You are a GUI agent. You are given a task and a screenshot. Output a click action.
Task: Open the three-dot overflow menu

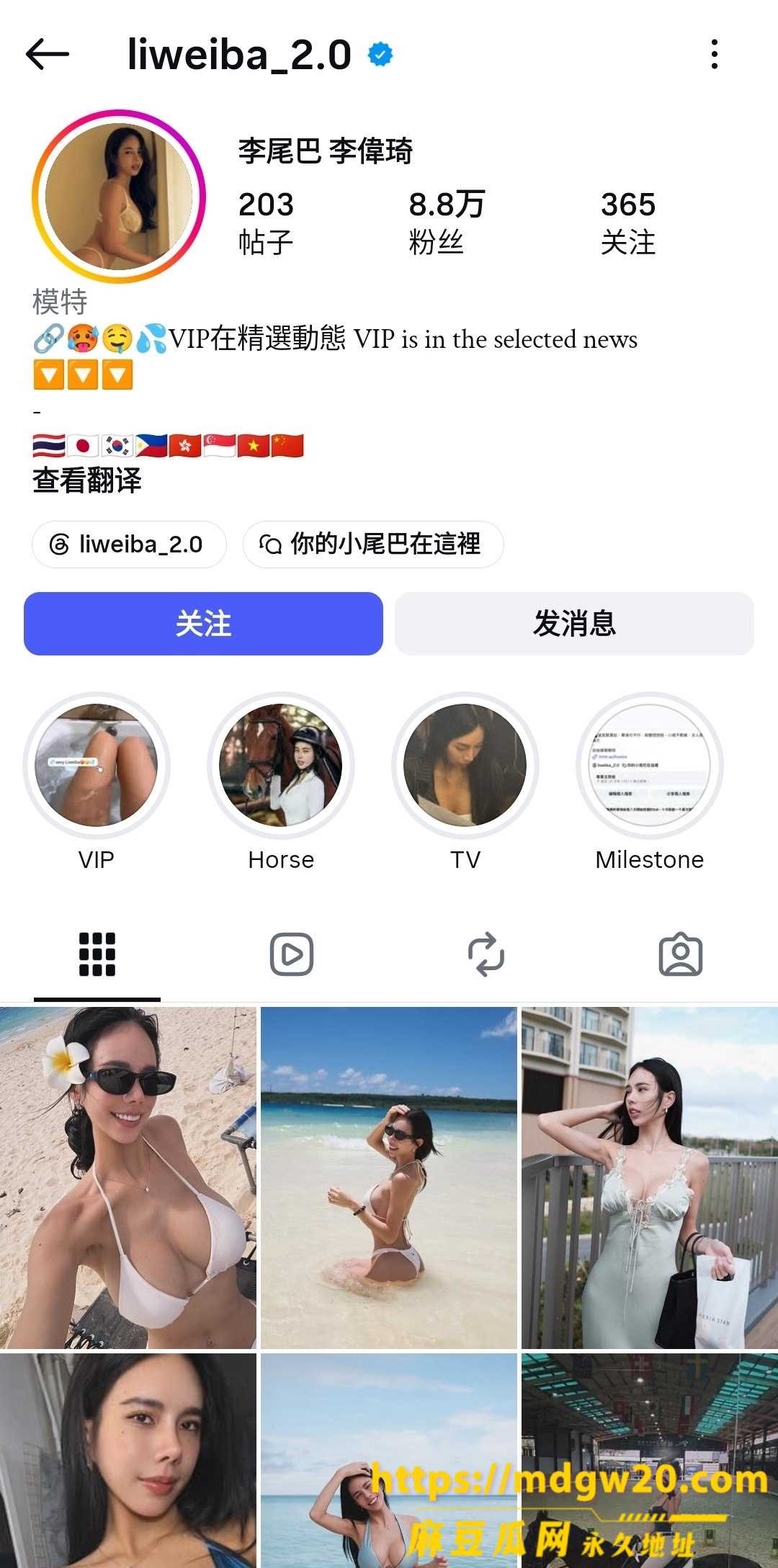(x=714, y=55)
